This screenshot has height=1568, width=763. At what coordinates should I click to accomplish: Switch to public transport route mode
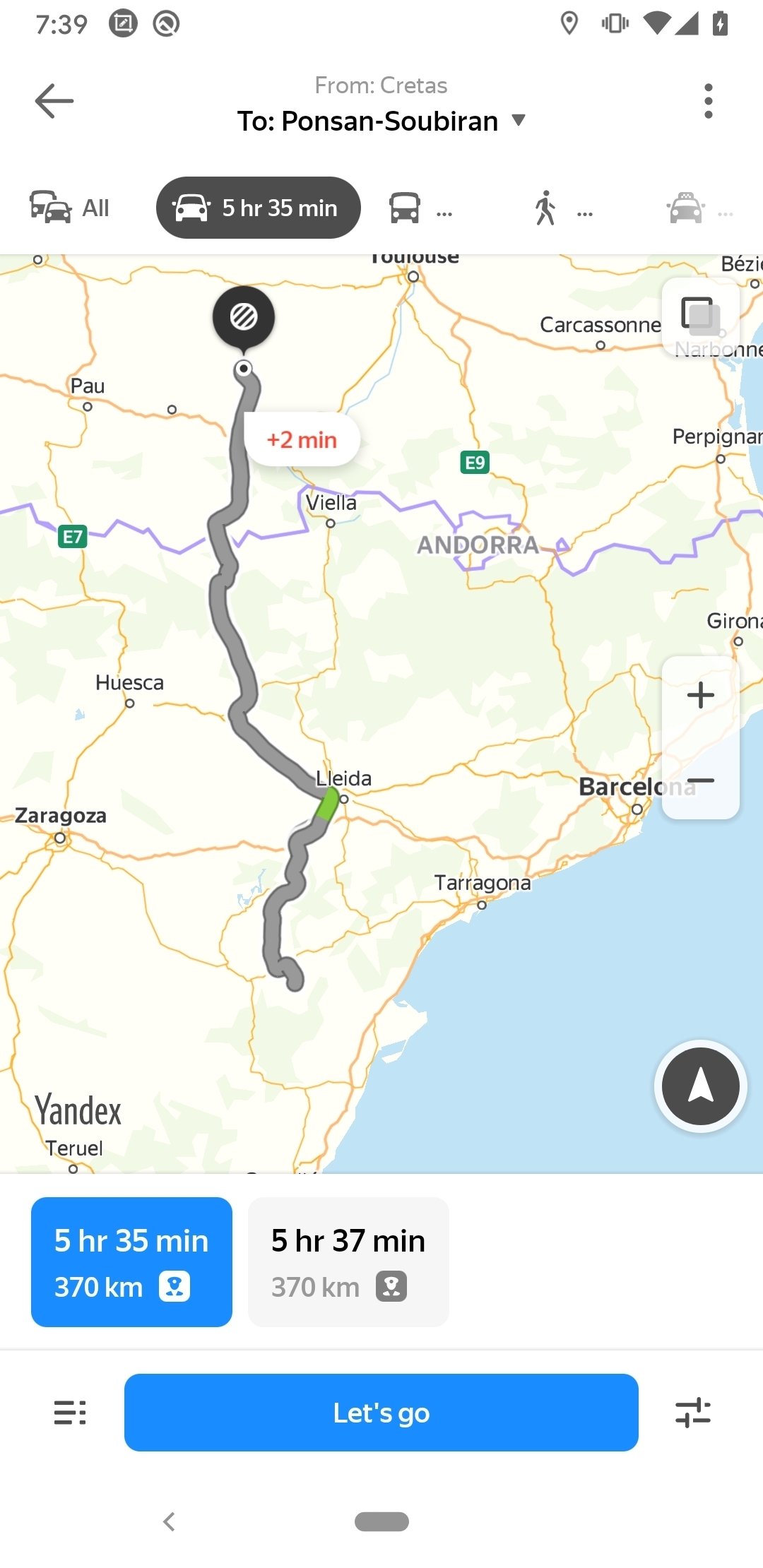403,208
